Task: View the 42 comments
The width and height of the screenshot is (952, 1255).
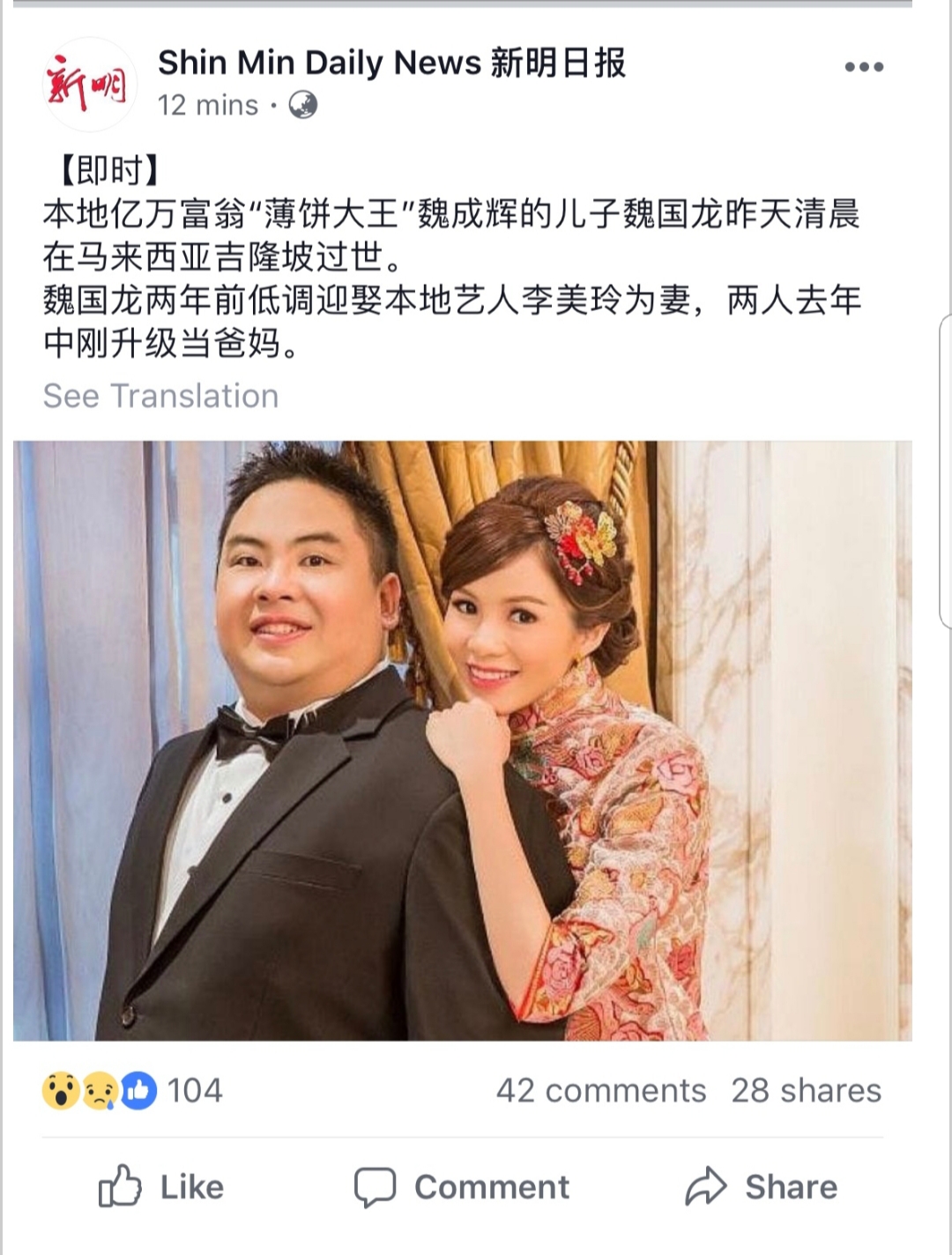Action: 601,1091
